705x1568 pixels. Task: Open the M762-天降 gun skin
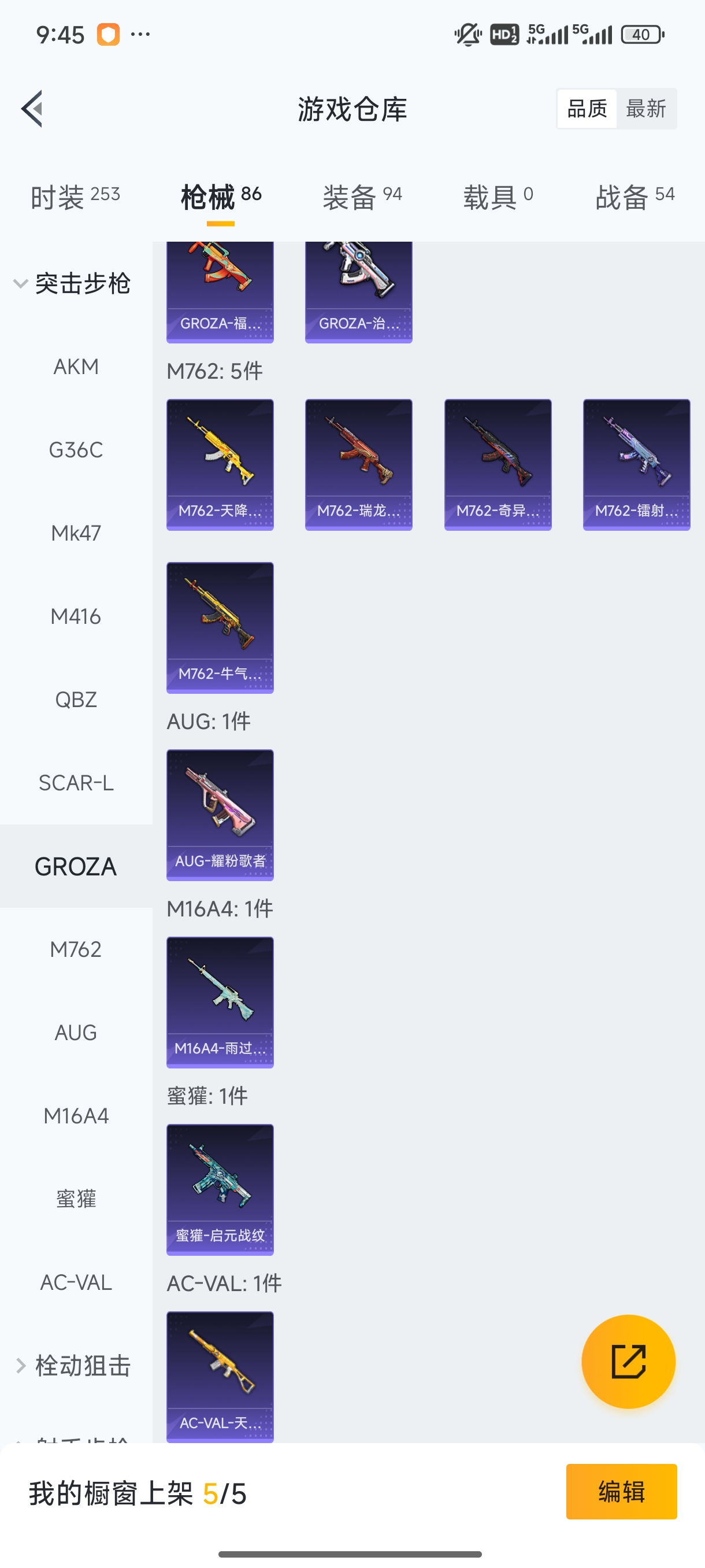tap(220, 464)
